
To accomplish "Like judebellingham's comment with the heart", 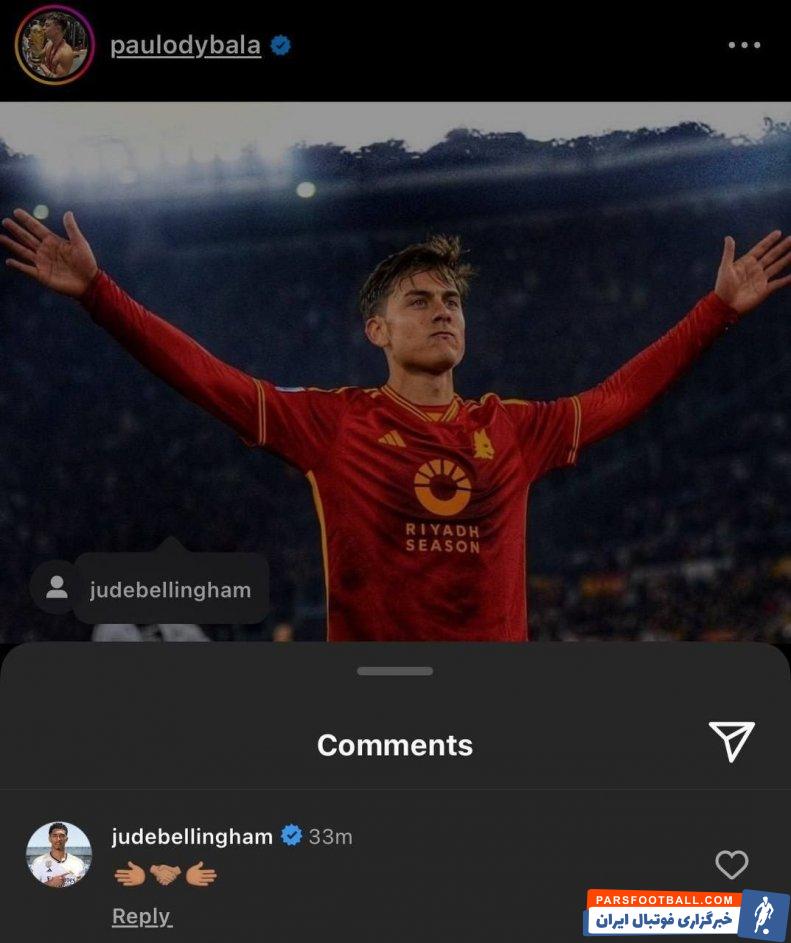I will tap(731, 865).
